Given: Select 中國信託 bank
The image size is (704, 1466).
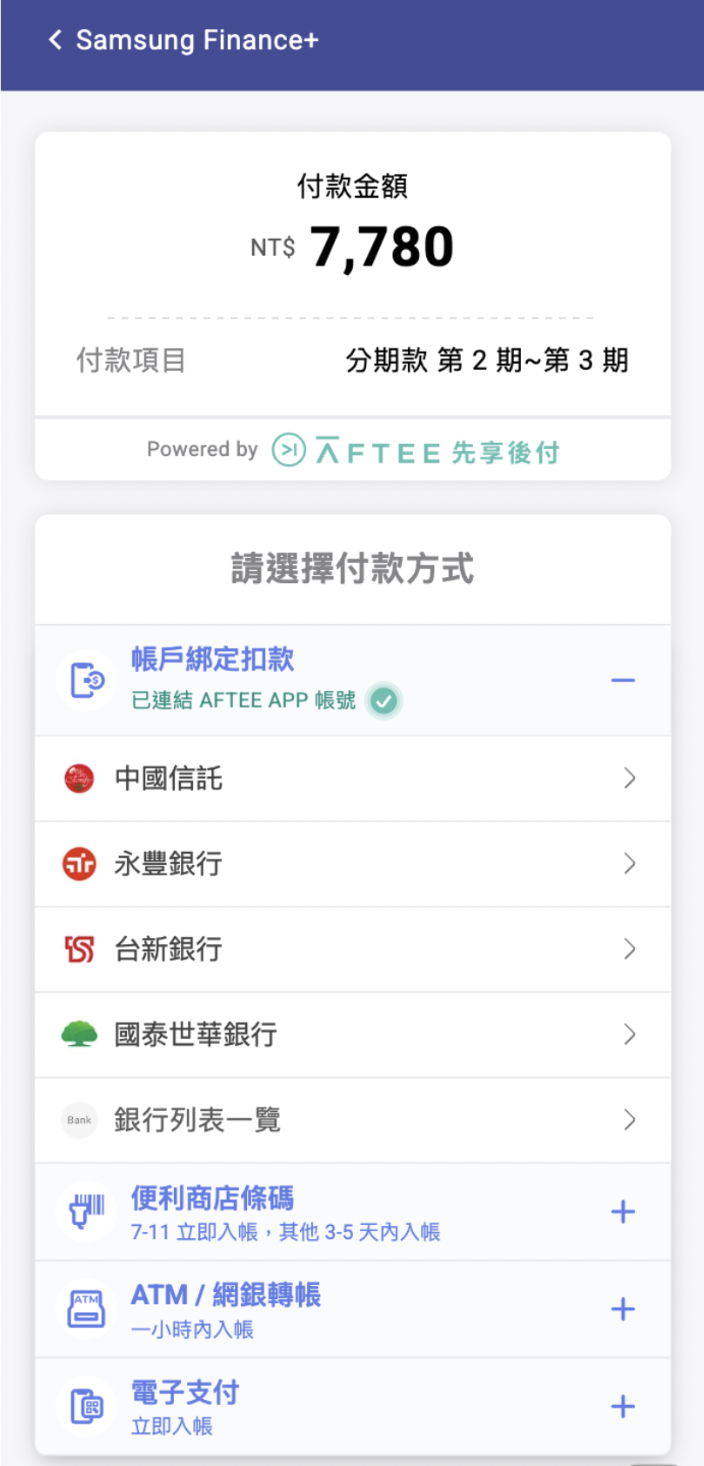Looking at the screenshot, I should pyautogui.click(x=353, y=778).
